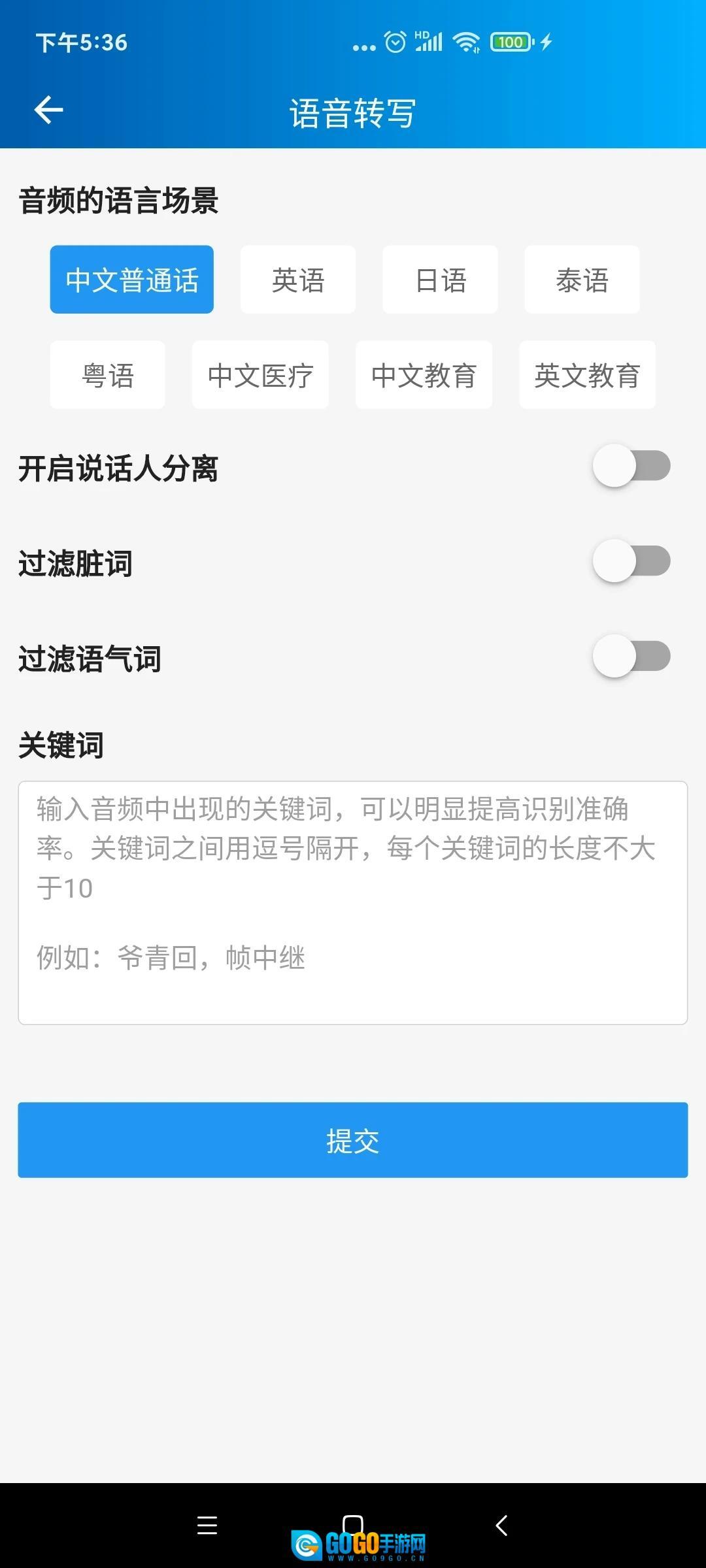Tap the 提交 button to submit
Image resolution: width=706 pixels, height=1568 pixels.
click(353, 1140)
